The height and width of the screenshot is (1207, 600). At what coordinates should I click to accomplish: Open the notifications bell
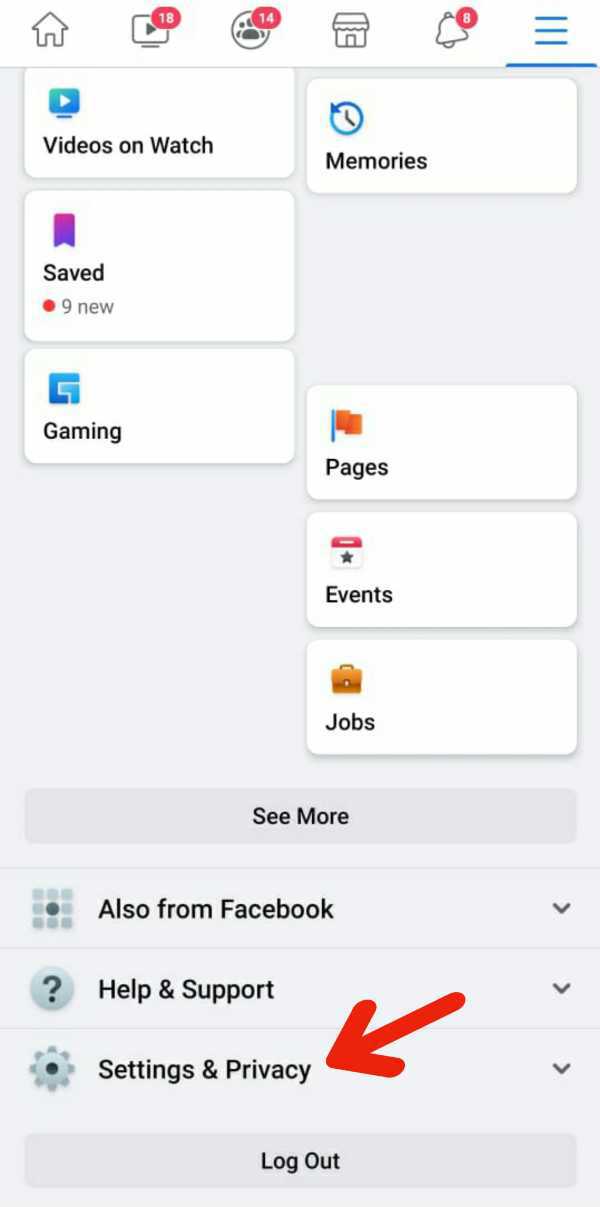452,30
